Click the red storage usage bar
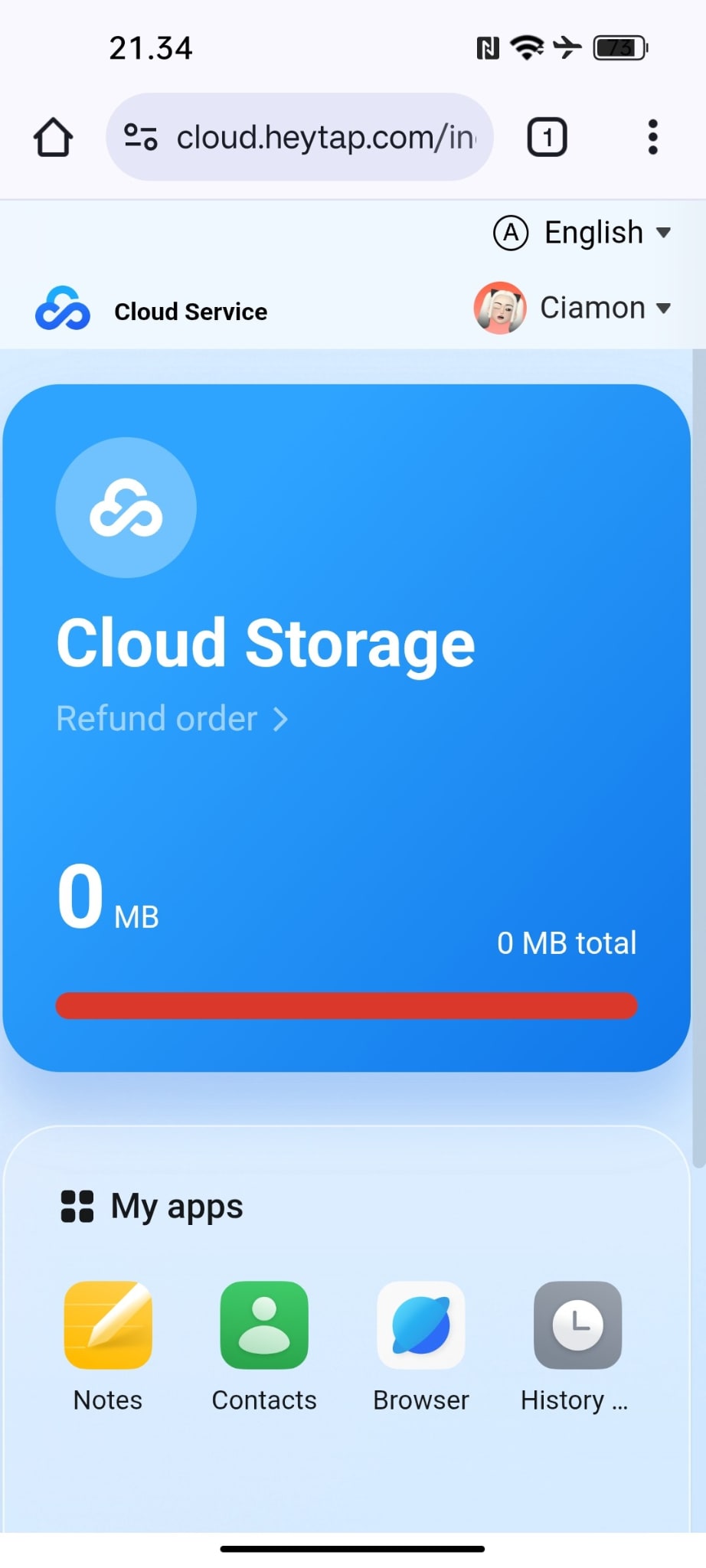This screenshot has width=706, height=1568. [346, 1005]
